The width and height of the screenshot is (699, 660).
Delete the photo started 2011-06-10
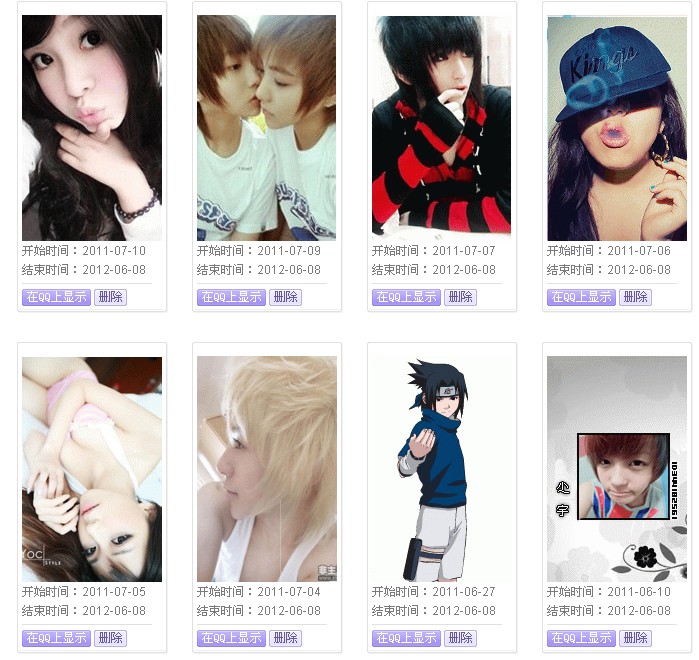635,638
